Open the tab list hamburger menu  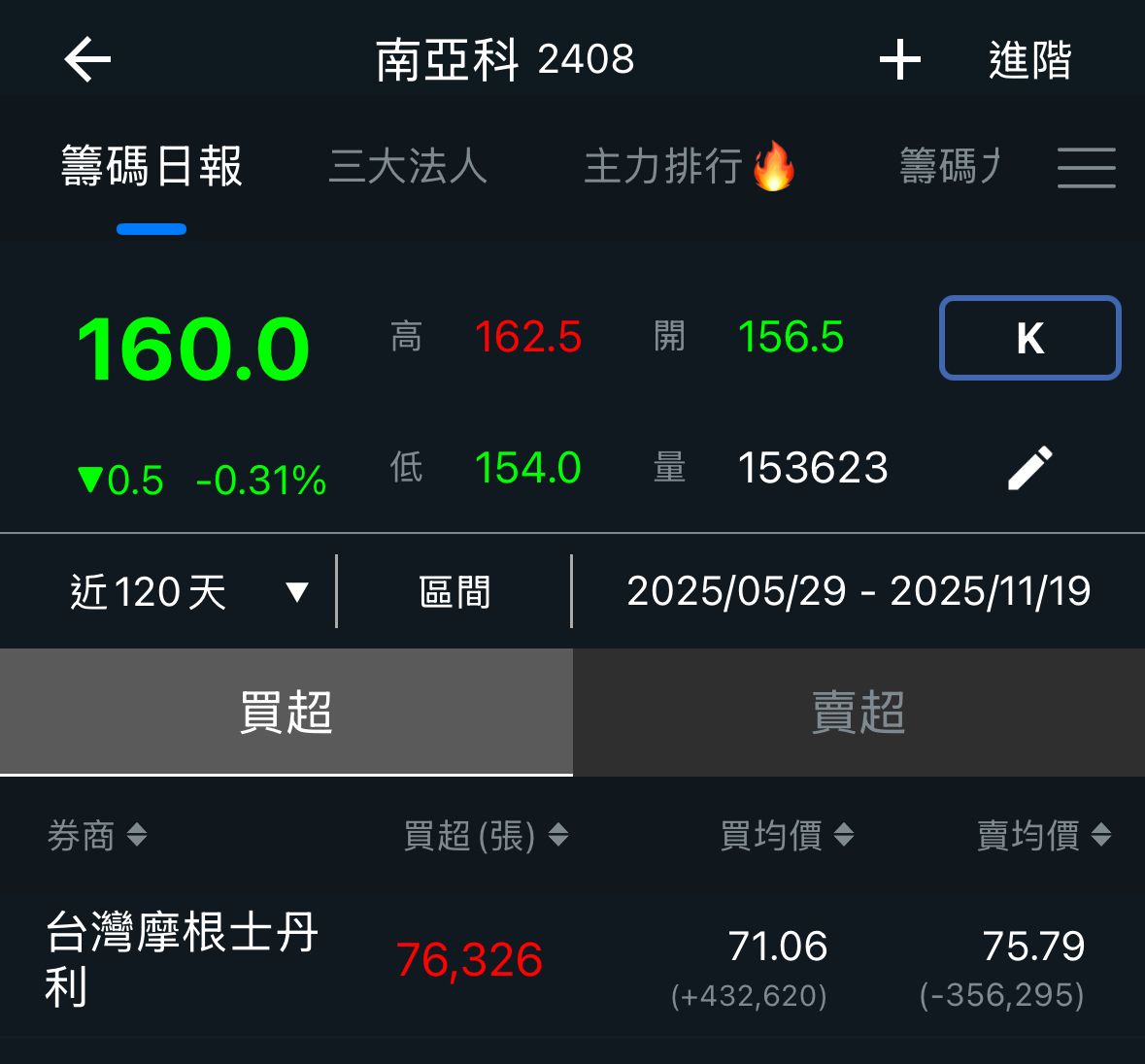(1086, 167)
